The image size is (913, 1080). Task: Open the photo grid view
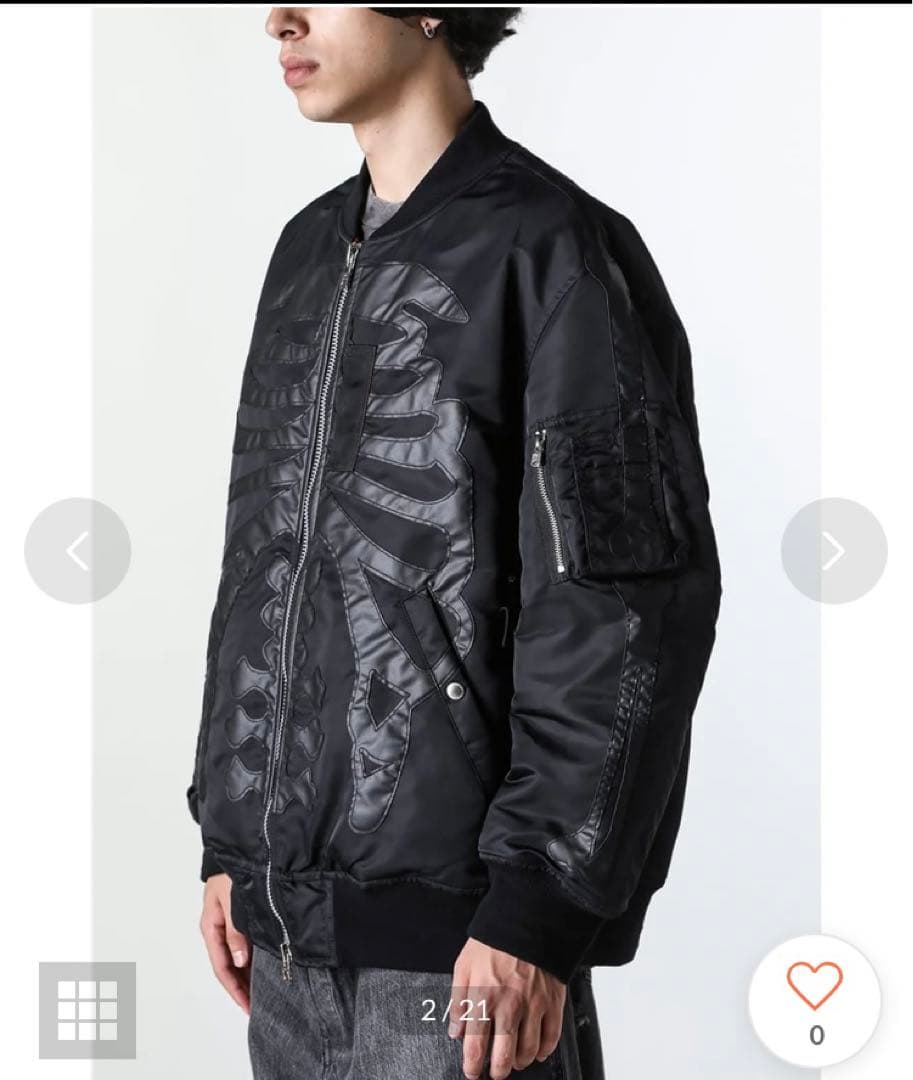pos(87,1010)
